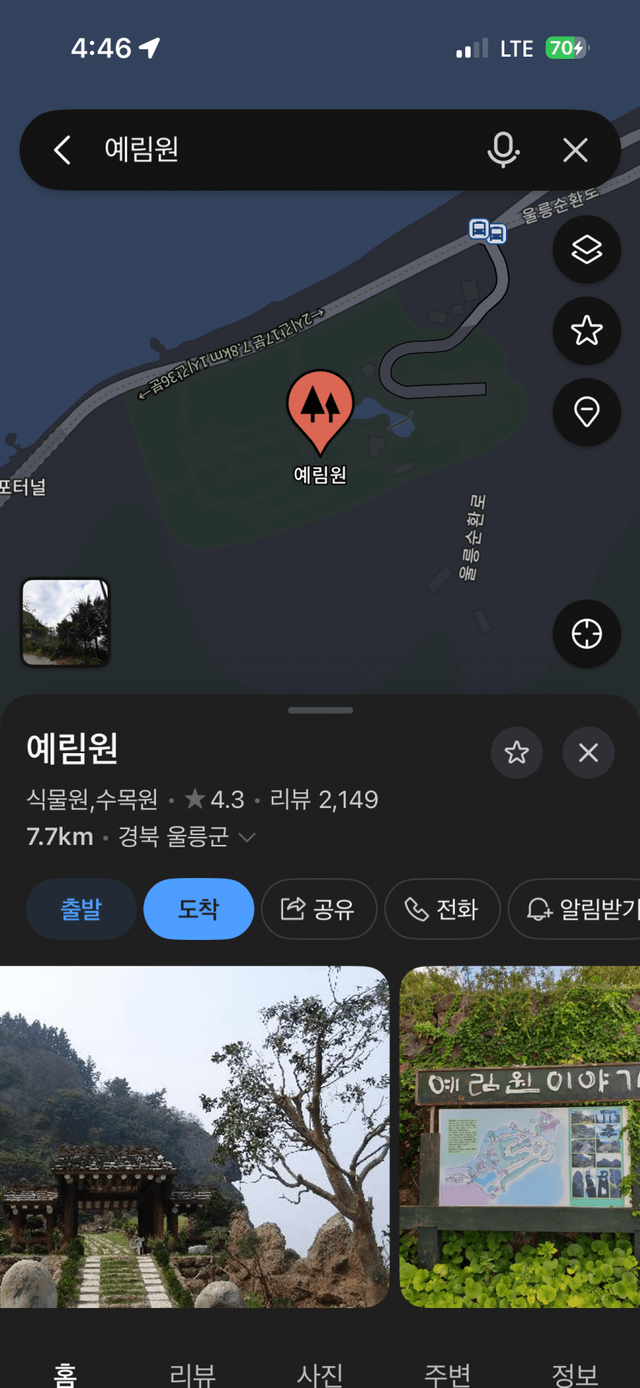The width and height of the screenshot is (640, 1388).
Task: Set 예림원 as destination with 도착
Action: pos(198,909)
